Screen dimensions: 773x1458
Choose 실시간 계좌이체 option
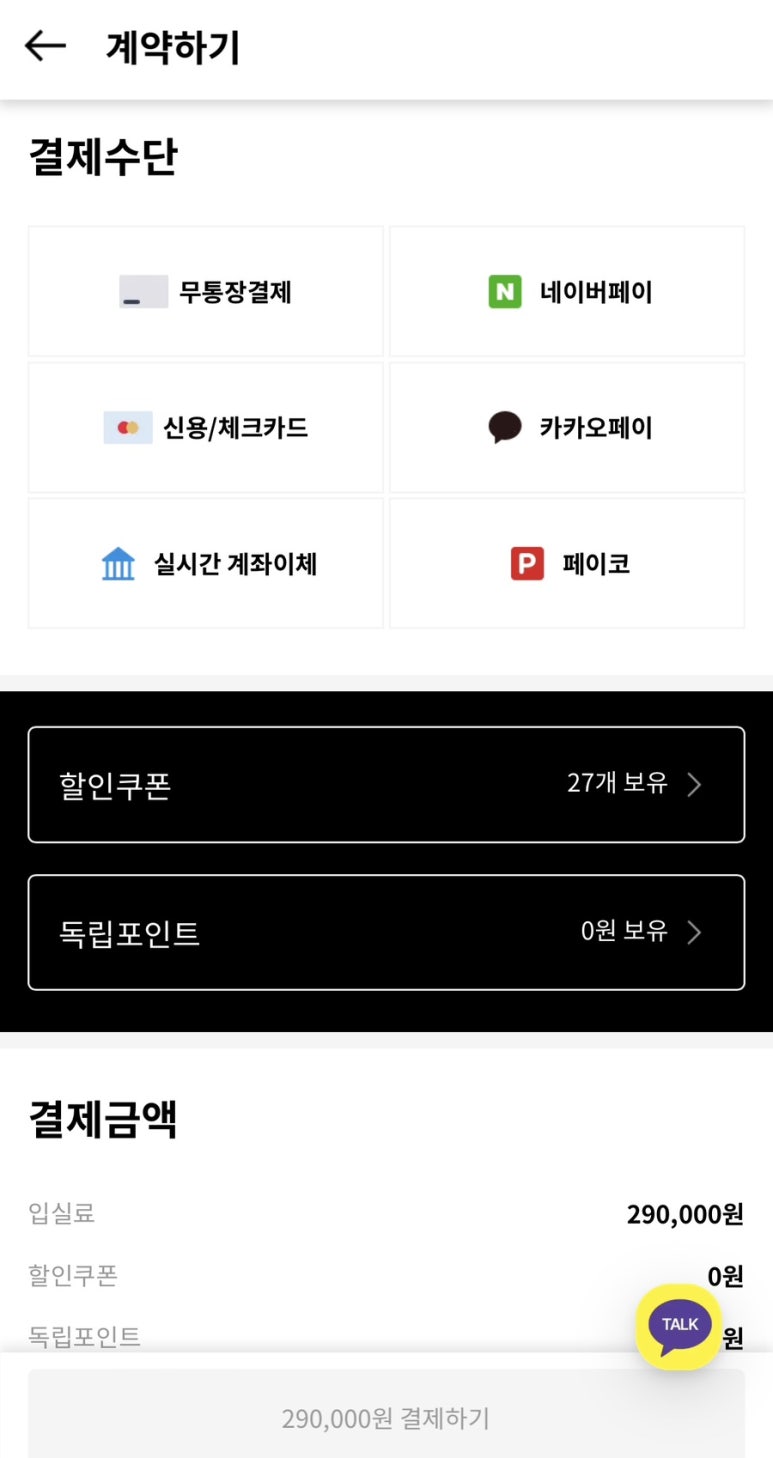click(206, 564)
